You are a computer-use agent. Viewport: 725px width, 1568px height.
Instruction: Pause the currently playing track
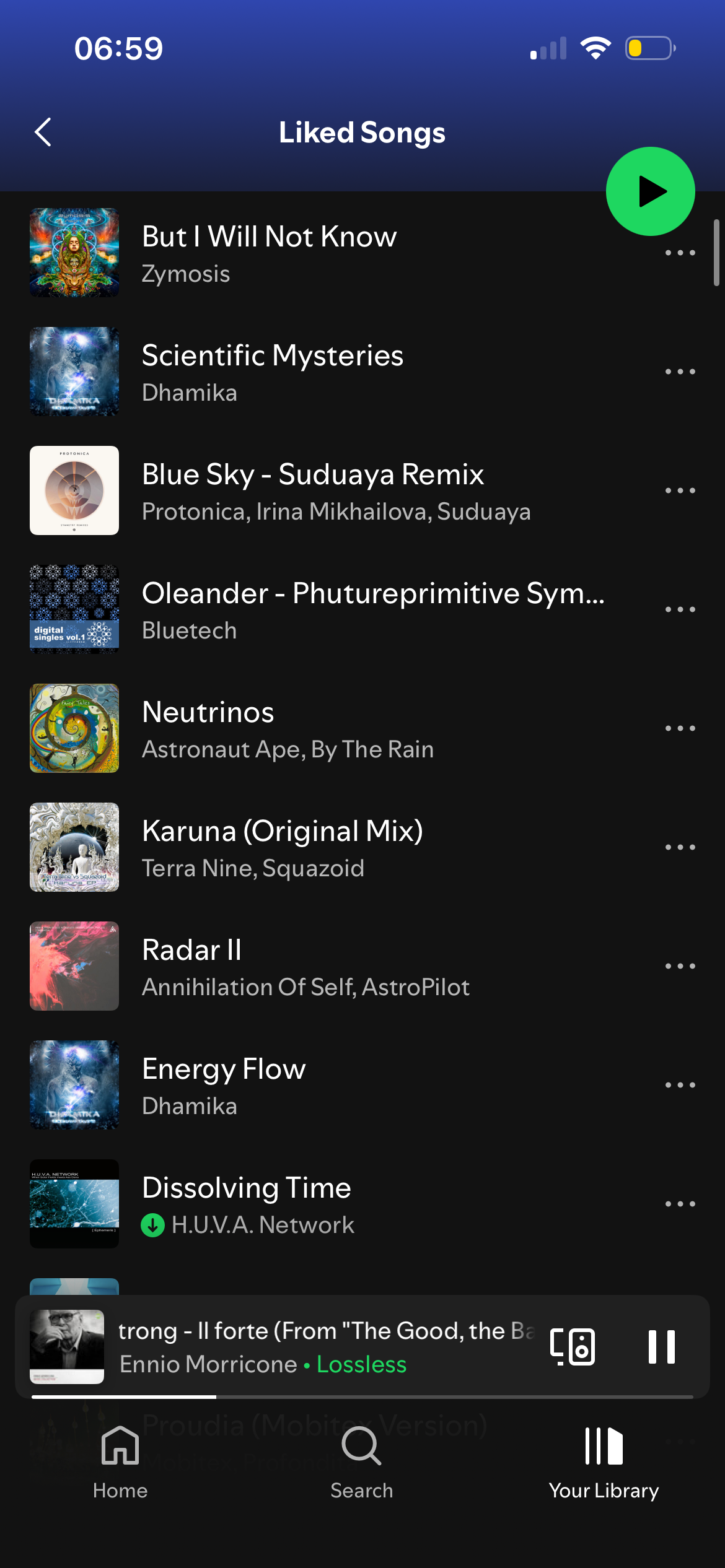point(661,1347)
